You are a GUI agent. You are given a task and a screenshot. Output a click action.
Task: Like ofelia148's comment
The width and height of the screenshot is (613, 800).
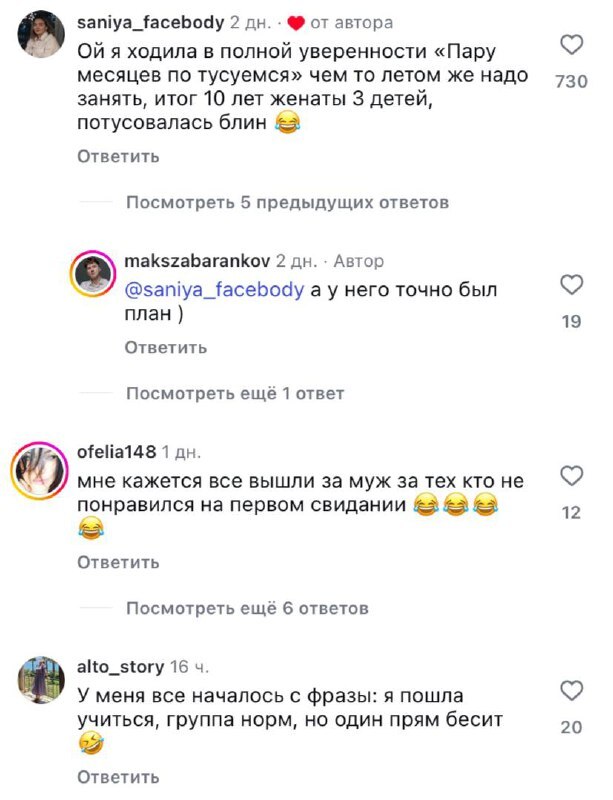coord(571,476)
